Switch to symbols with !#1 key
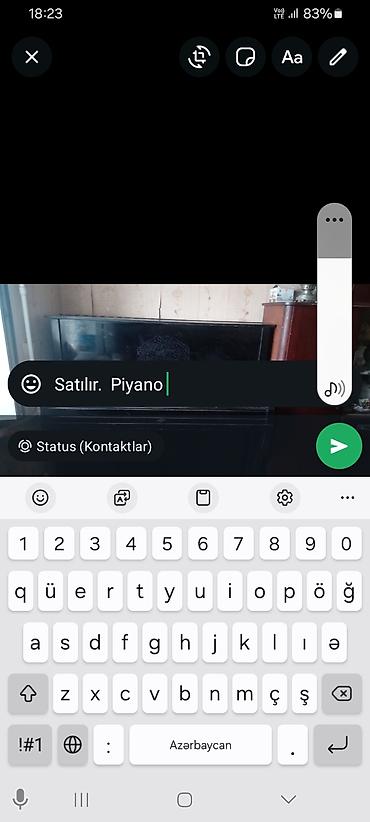The image size is (370, 822). pos(30,745)
